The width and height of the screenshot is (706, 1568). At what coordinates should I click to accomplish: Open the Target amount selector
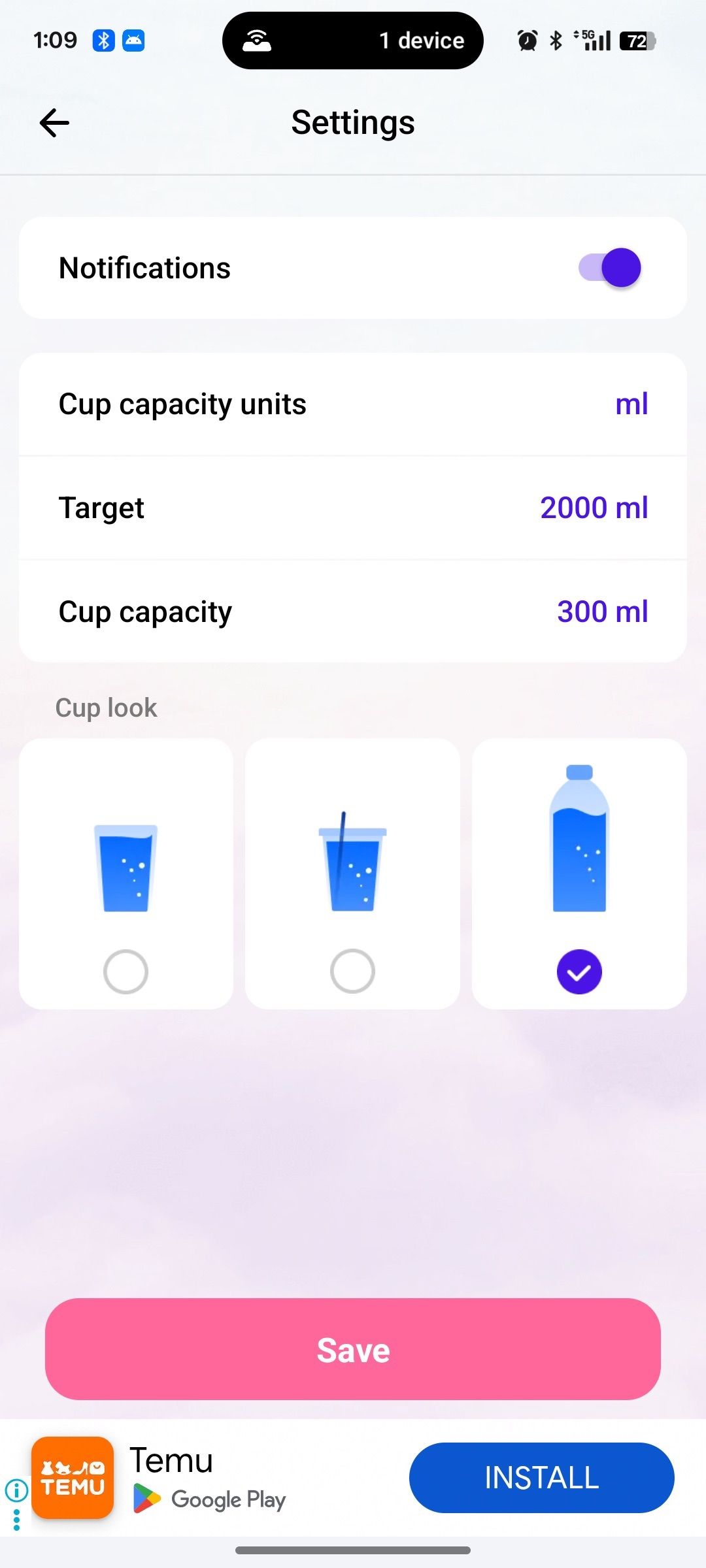tap(352, 508)
